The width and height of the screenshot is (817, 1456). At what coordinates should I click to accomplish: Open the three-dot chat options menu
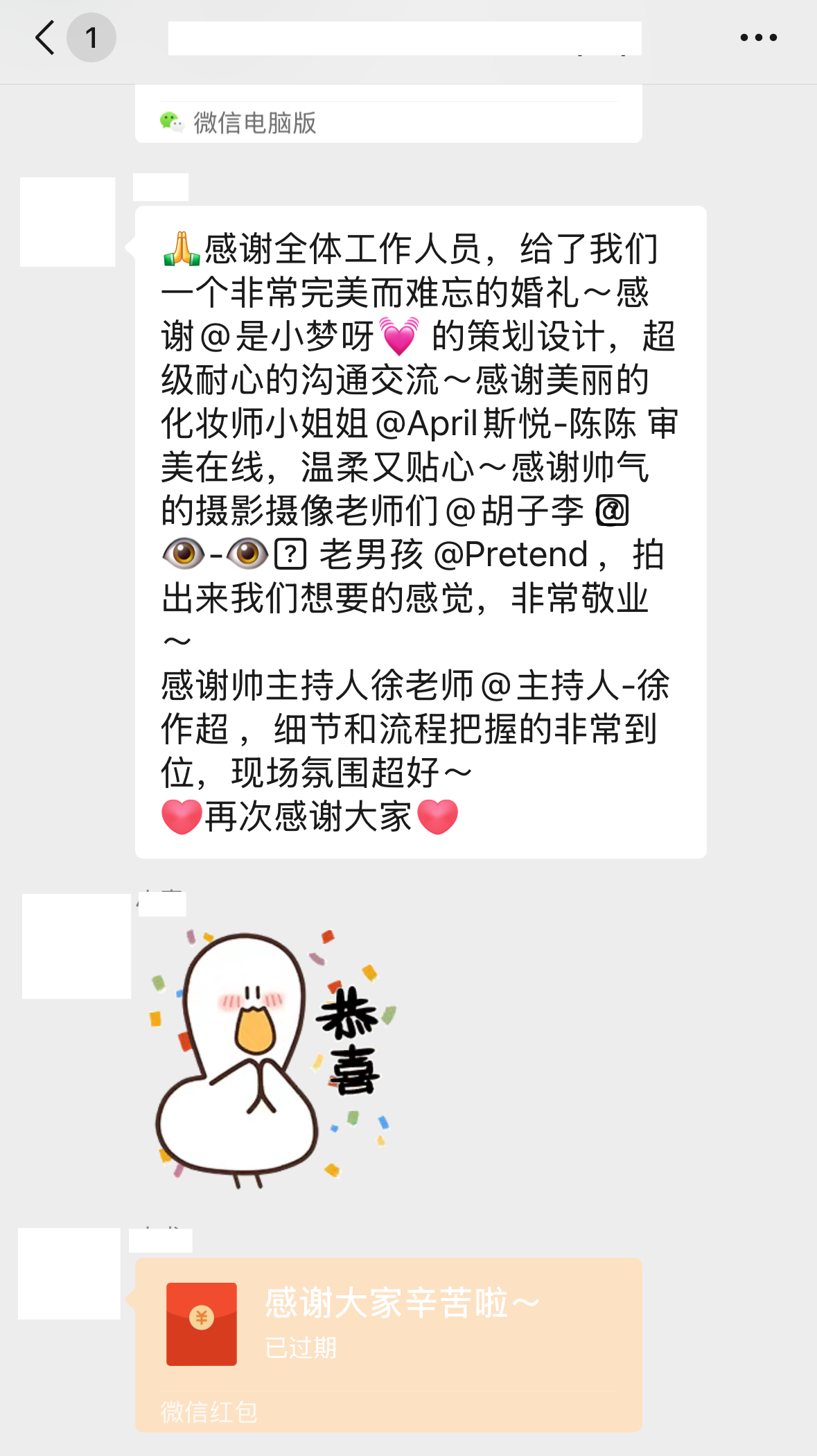click(758, 37)
